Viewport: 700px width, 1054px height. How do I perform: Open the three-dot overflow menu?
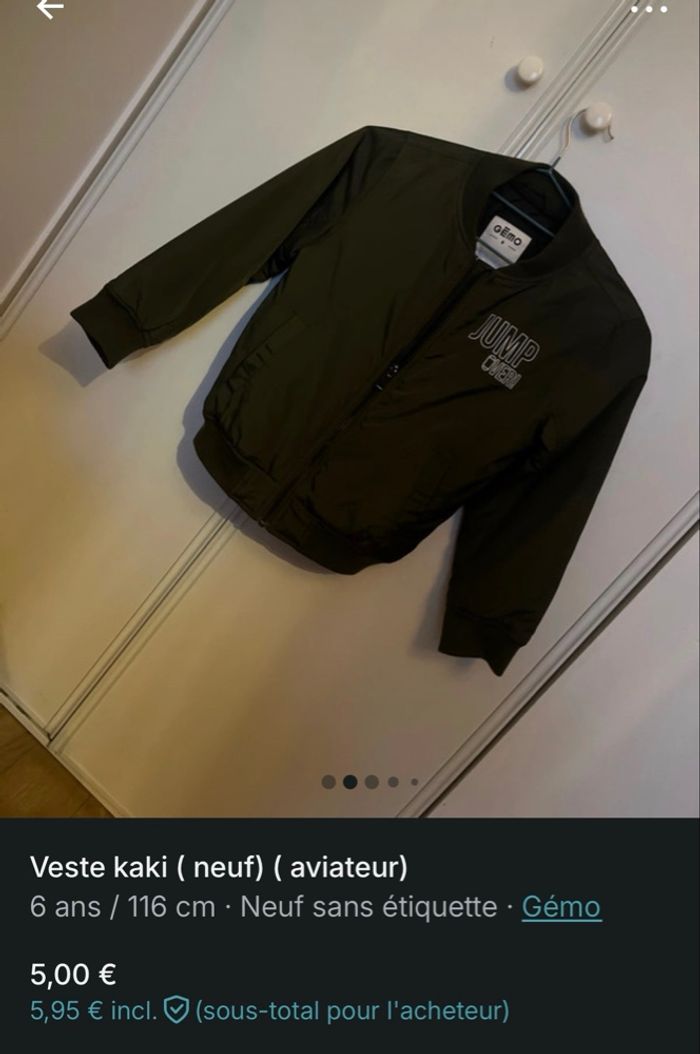tap(649, 8)
